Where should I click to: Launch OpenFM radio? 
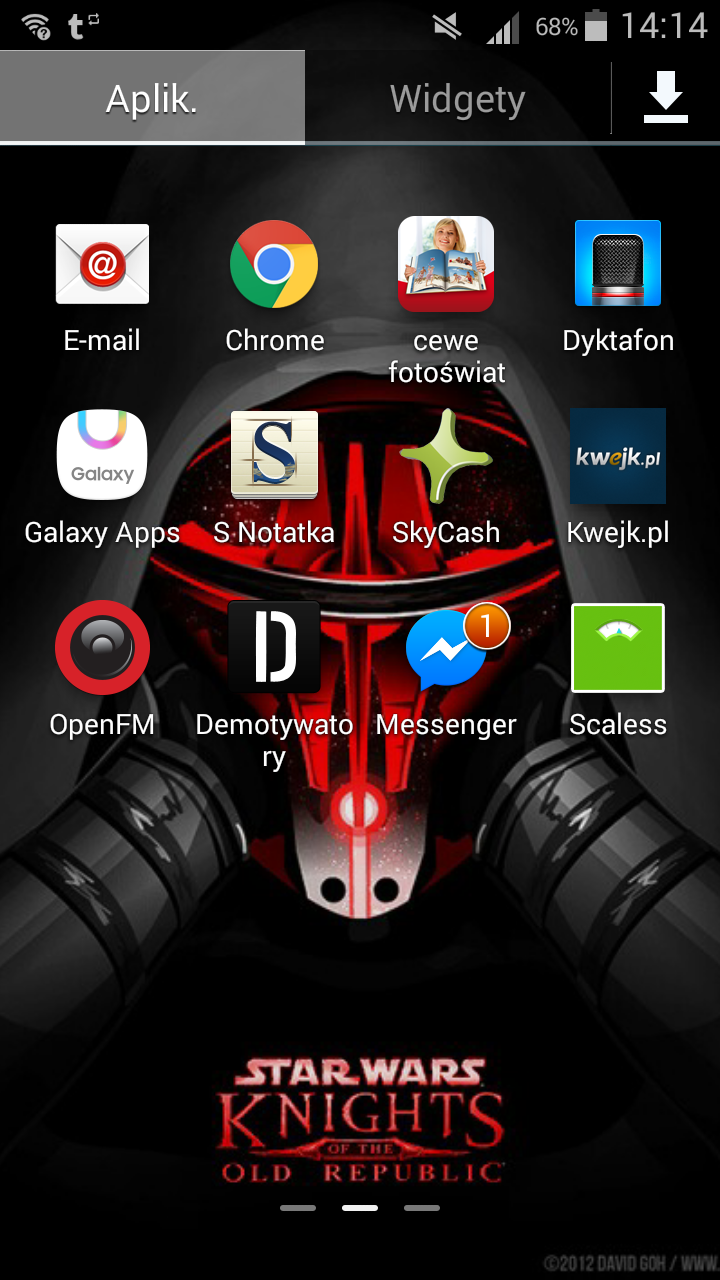(102, 648)
